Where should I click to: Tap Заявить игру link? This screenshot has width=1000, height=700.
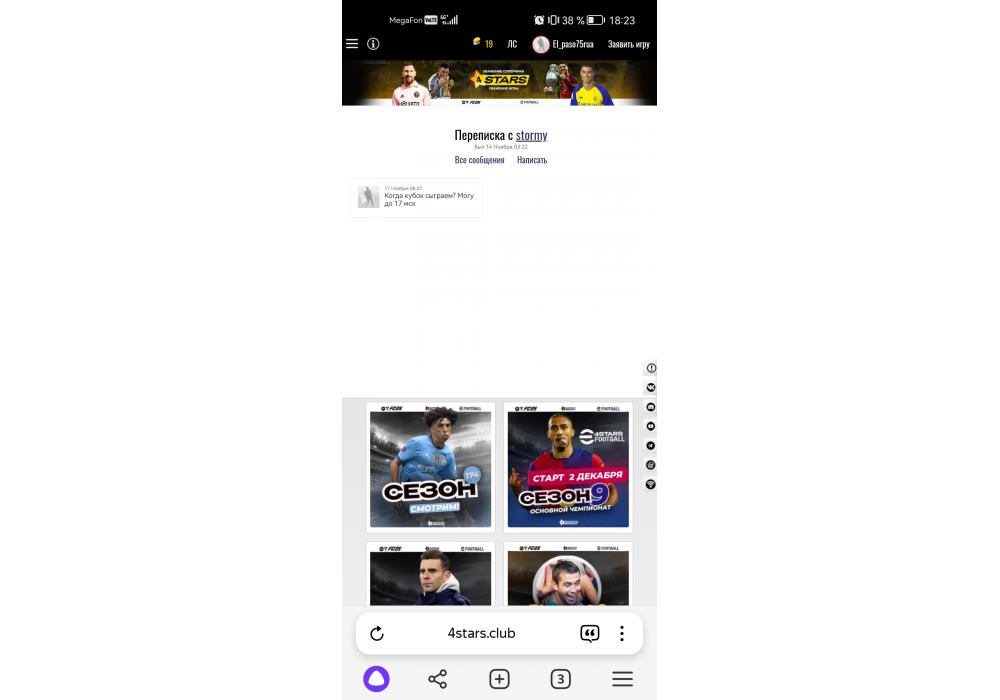pos(628,44)
